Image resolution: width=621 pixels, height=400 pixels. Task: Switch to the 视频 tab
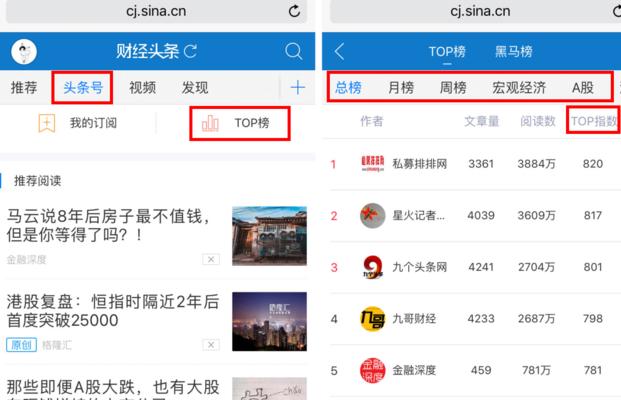(x=143, y=87)
